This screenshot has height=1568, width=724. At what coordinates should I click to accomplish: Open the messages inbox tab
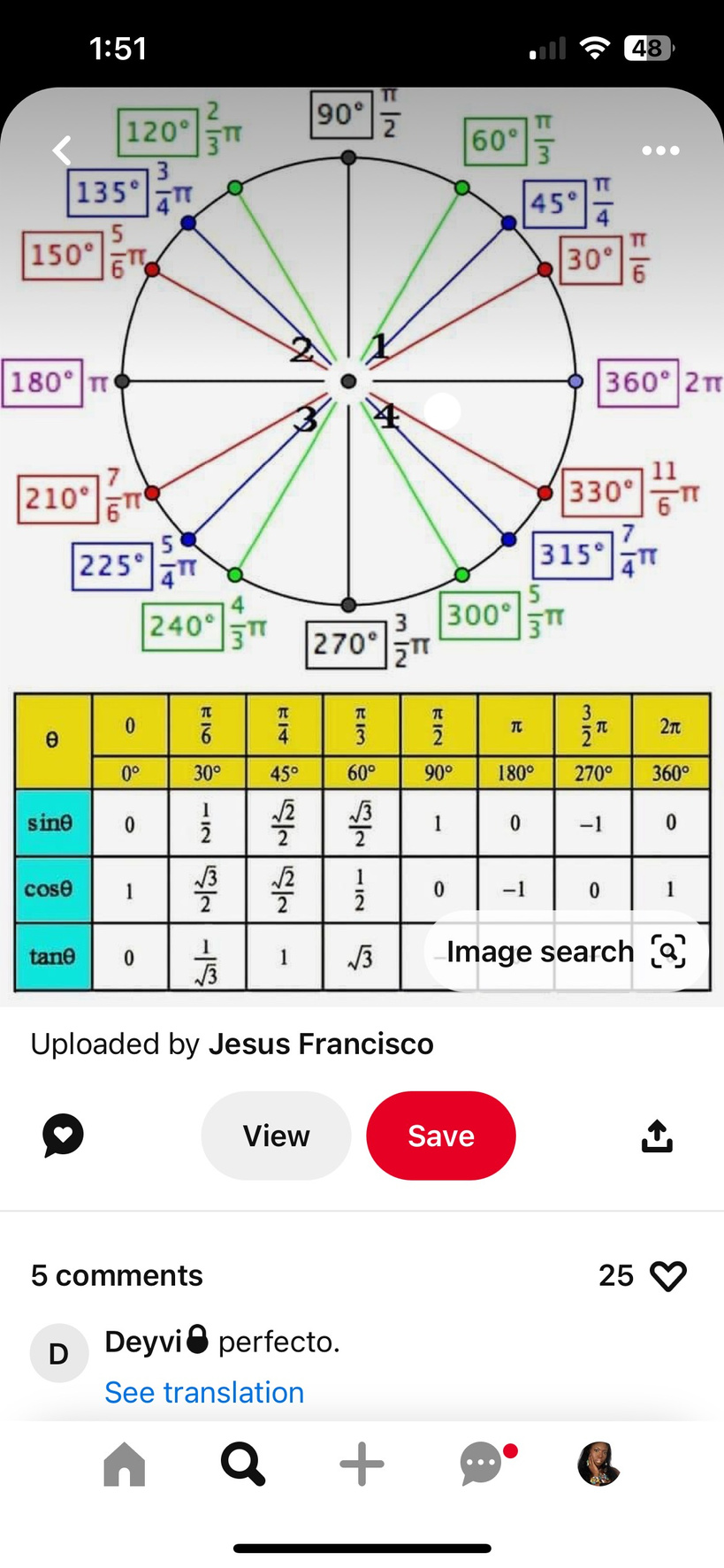[482, 1465]
